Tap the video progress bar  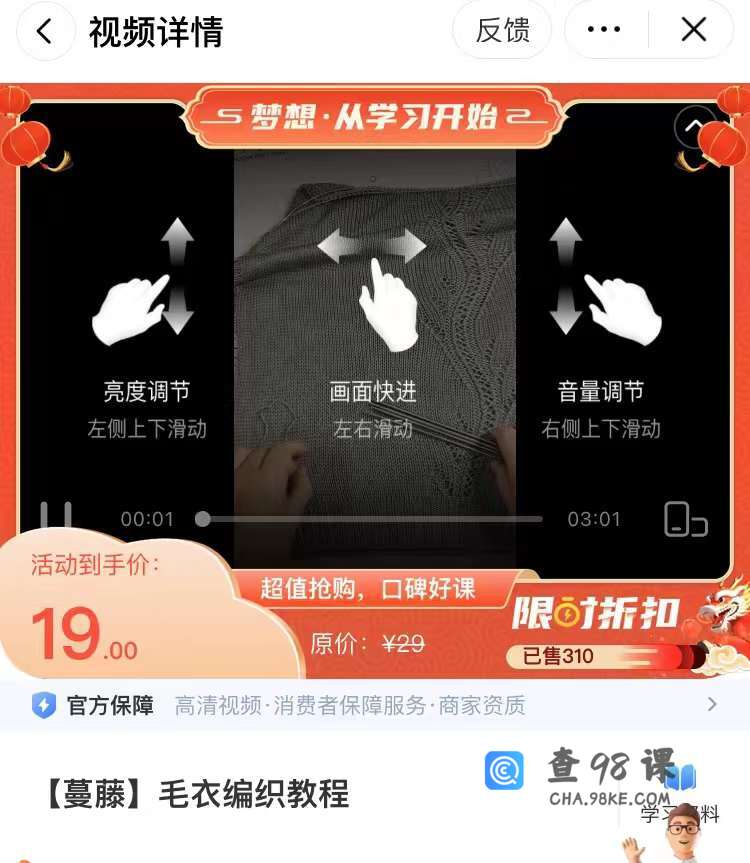(x=372, y=519)
